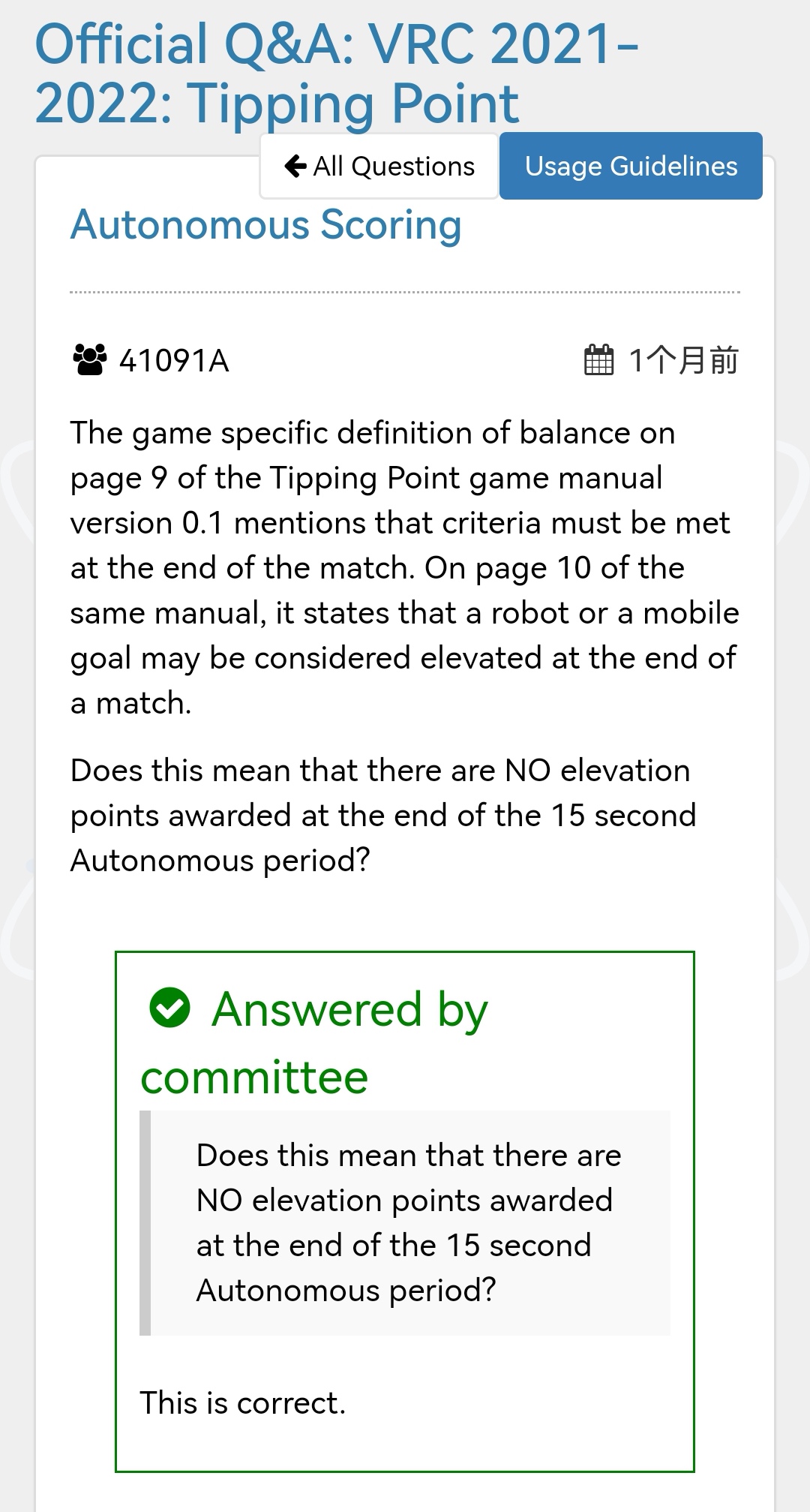Open the Autonomous Scoring question title
This screenshot has height=1512, width=810.
(x=265, y=225)
